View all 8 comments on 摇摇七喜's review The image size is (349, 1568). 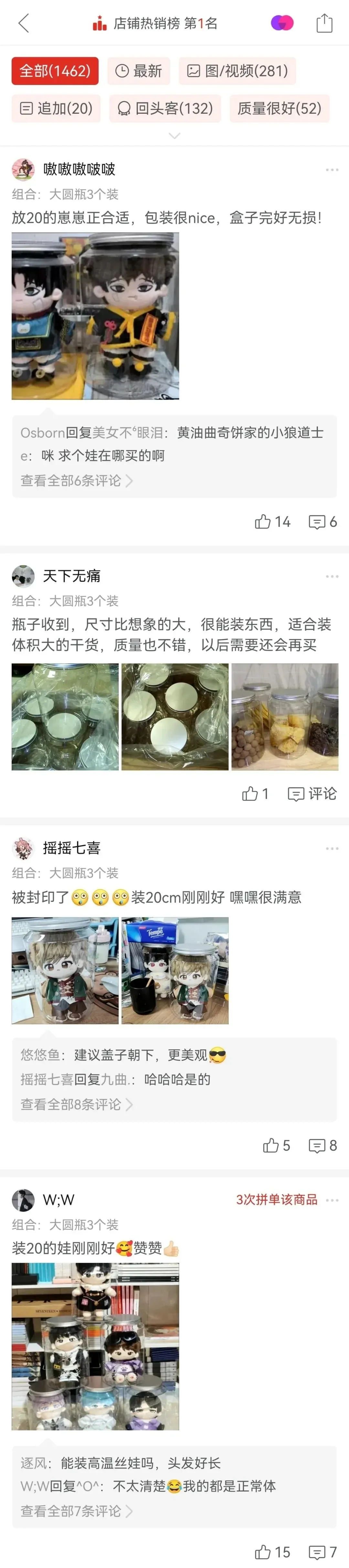click(x=77, y=1104)
